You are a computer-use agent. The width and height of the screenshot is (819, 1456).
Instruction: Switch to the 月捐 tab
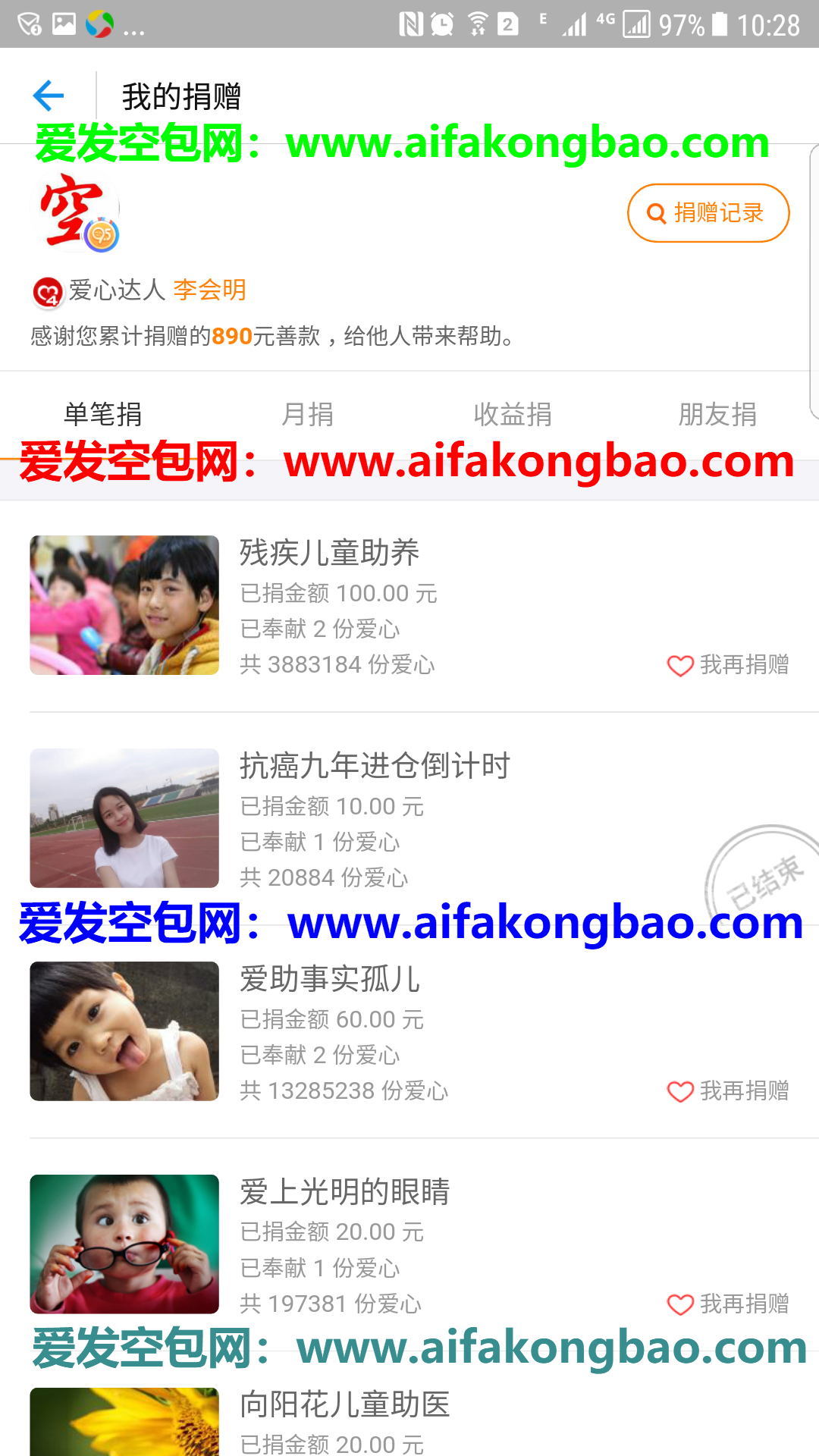coord(308,414)
